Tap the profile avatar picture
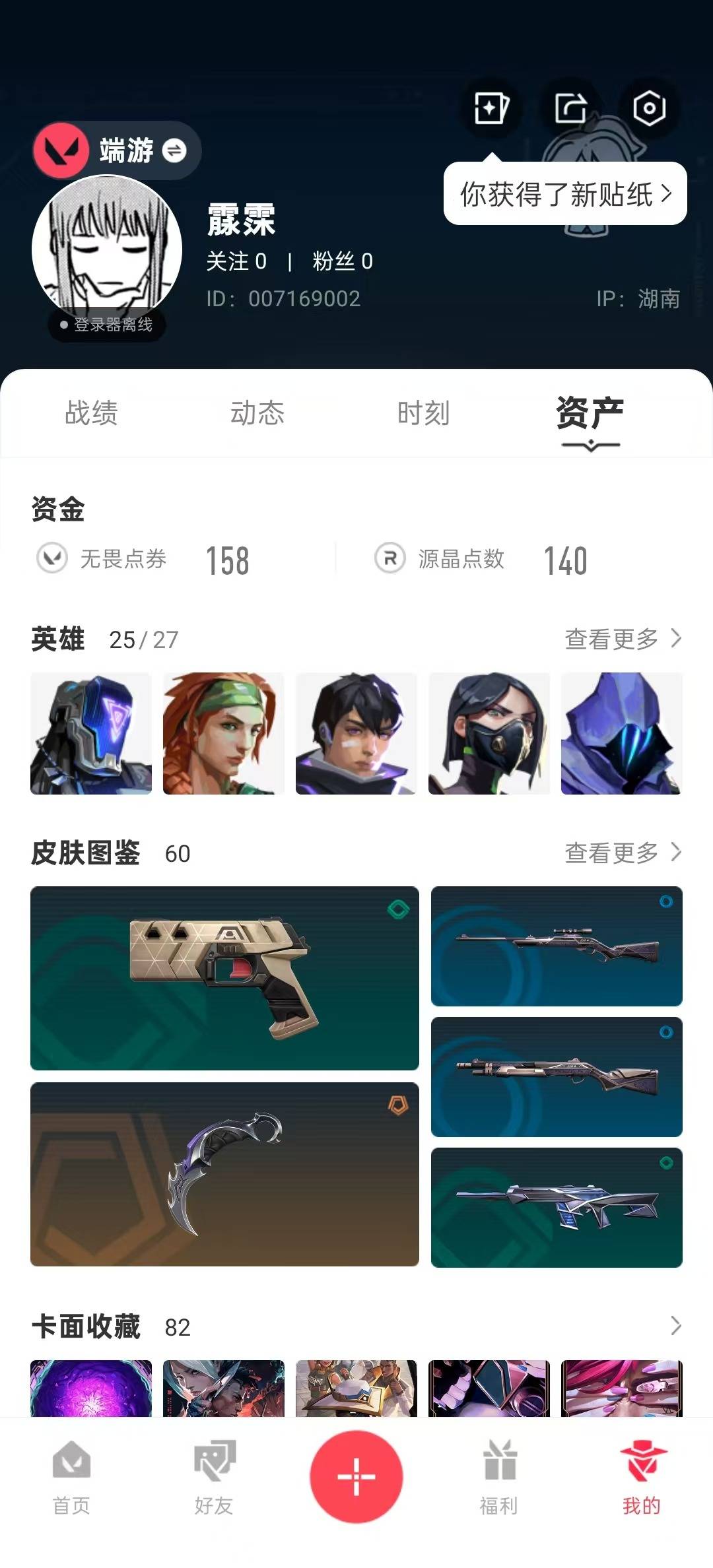This screenshot has width=713, height=1568. pos(107,249)
